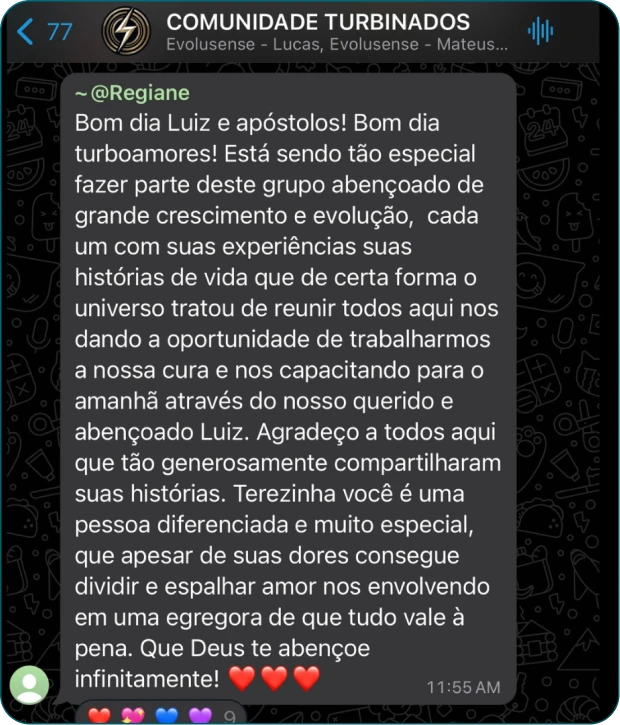Open COMUNIDADE TURBINADOS group info
The image size is (620, 725).
coord(318,22)
